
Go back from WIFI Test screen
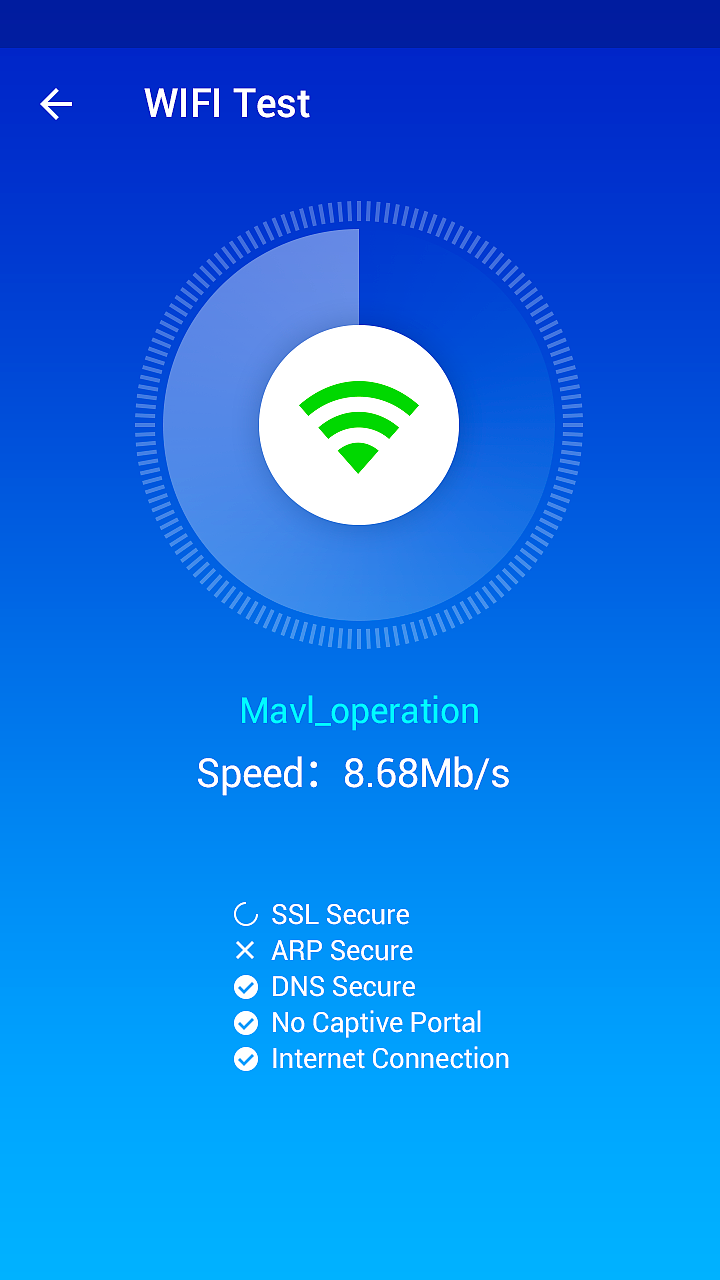pos(56,104)
